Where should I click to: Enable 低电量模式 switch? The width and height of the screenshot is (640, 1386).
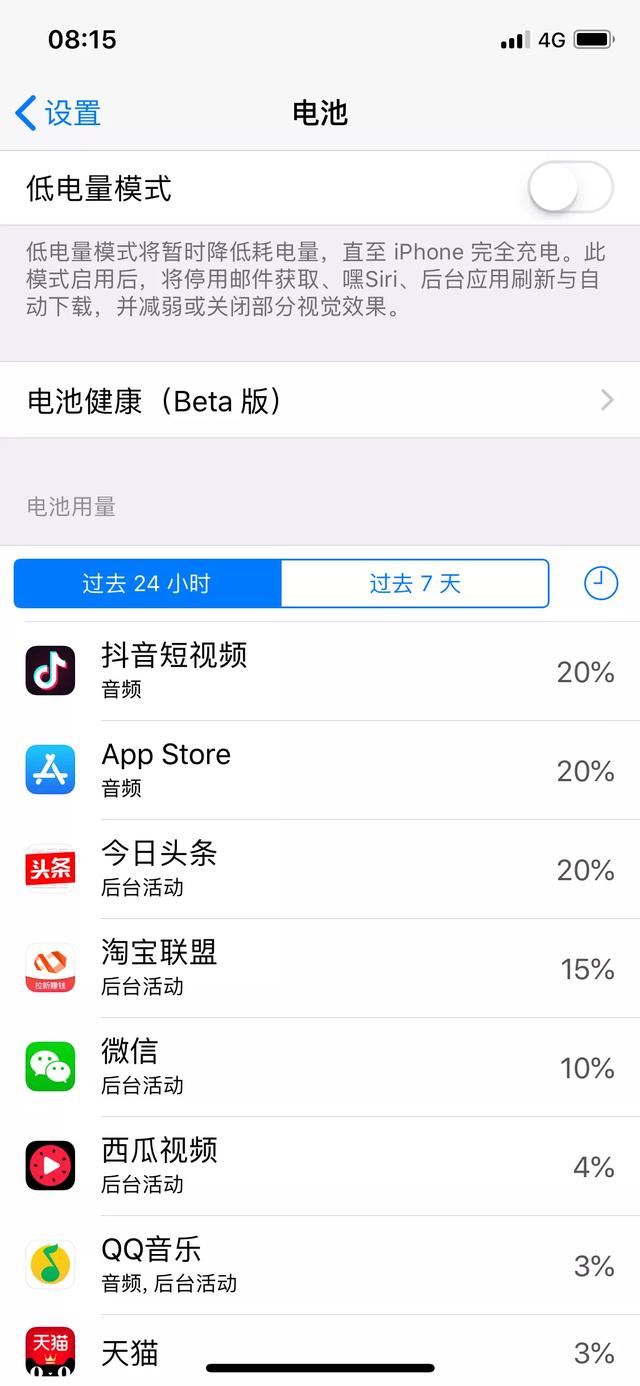(x=570, y=187)
